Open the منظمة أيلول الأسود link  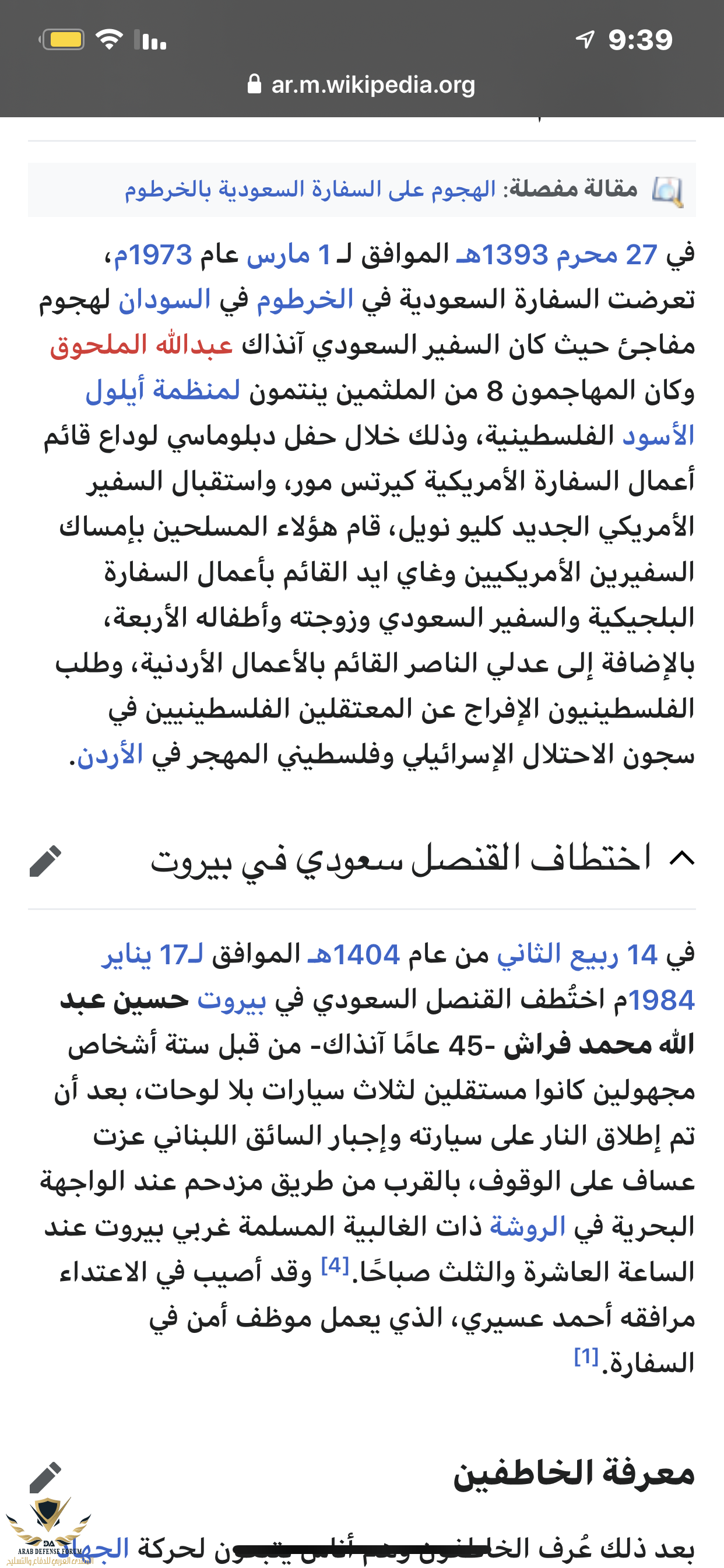(163, 391)
